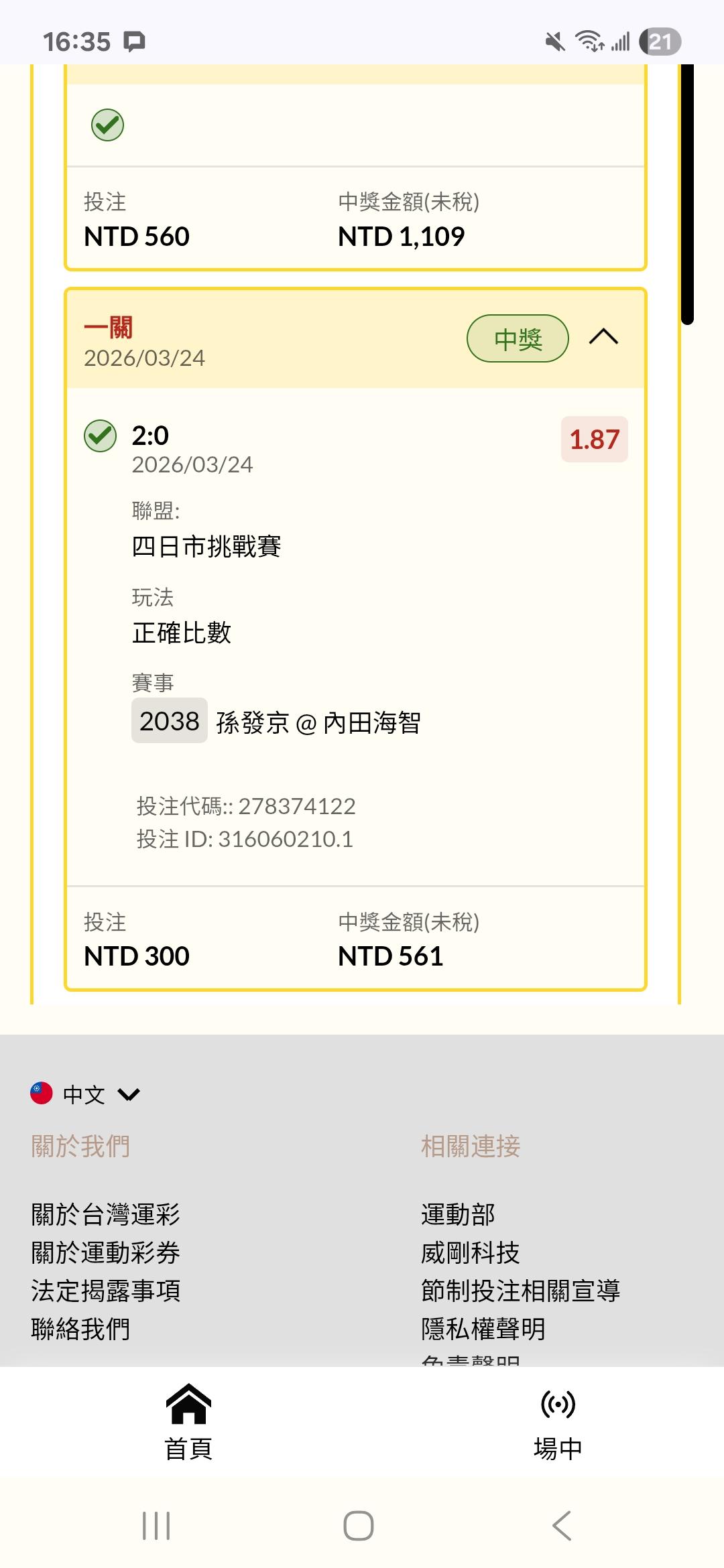Open 關於運動彩券 link
724x1568 pixels.
[x=105, y=1252]
